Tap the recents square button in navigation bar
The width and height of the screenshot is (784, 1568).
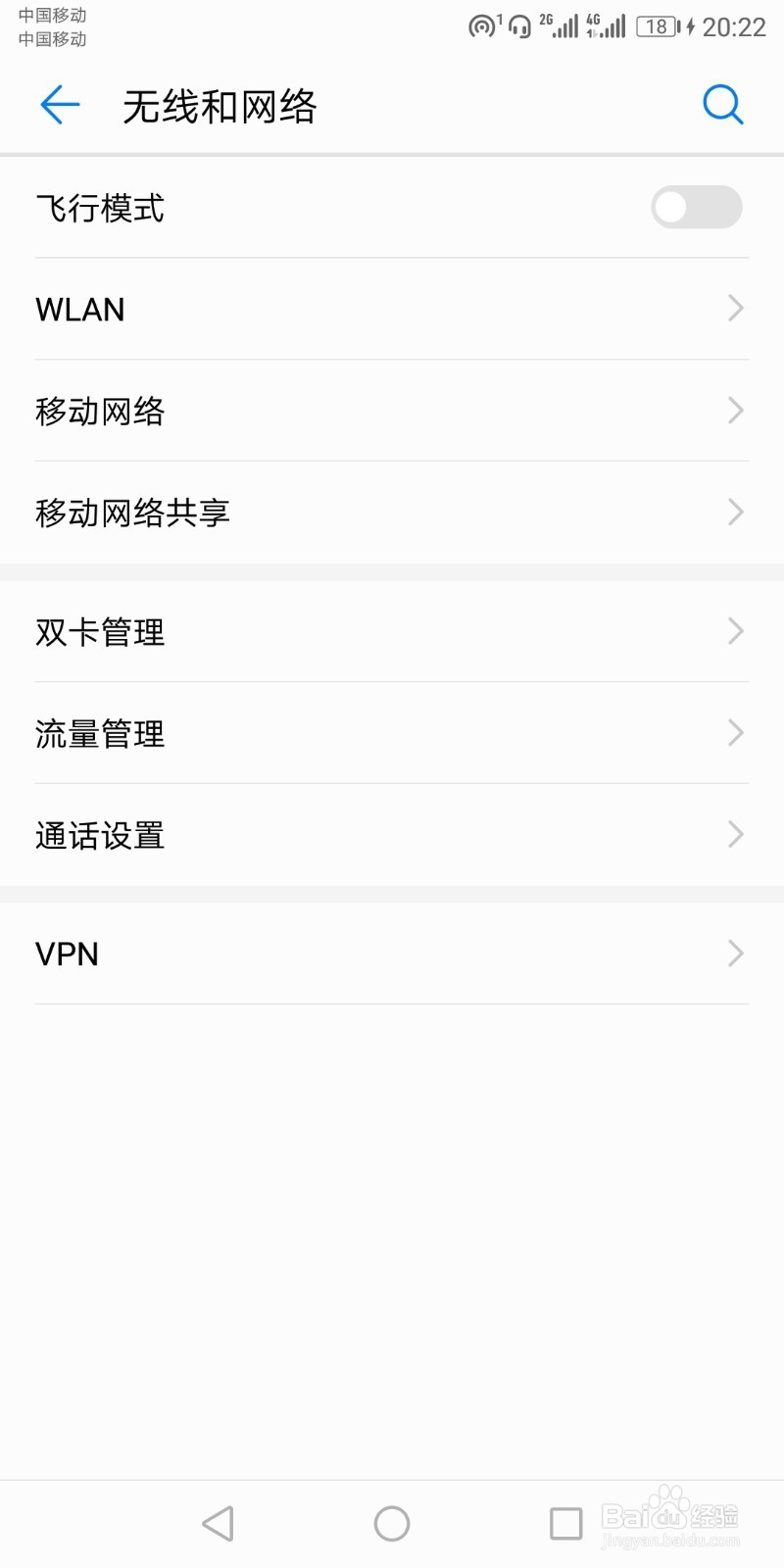point(564,1523)
